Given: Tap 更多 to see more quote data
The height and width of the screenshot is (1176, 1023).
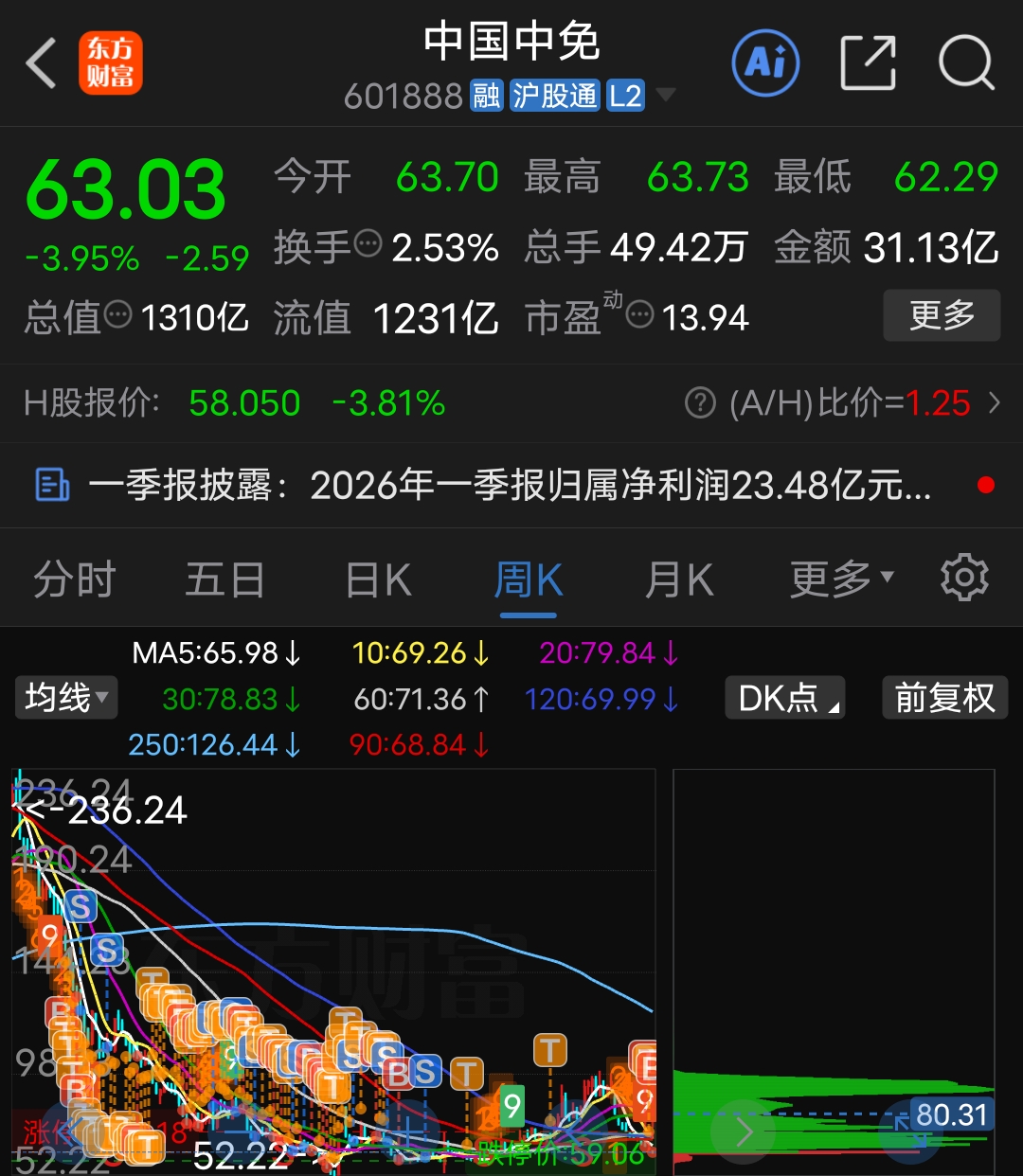Looking at the screenshot, I should [x=942, y=315].
